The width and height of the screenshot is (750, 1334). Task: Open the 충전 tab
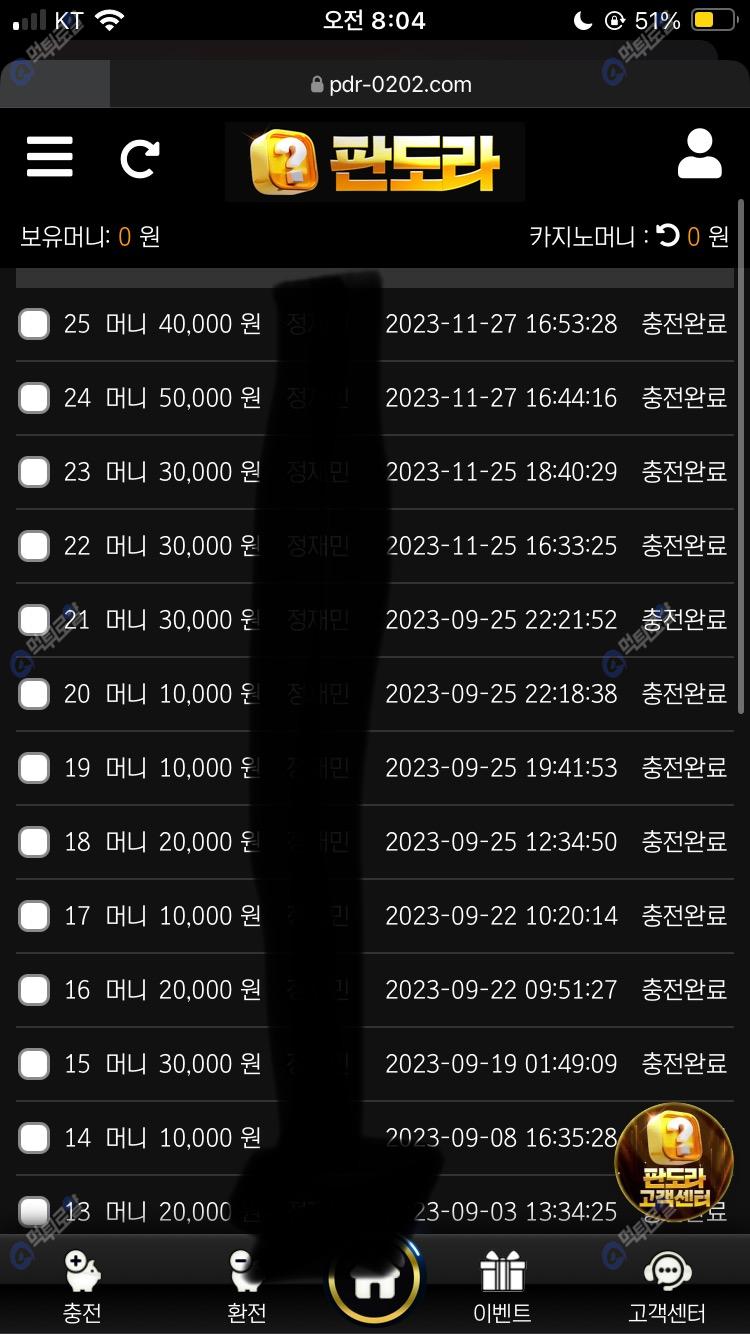click(82, 1286)
